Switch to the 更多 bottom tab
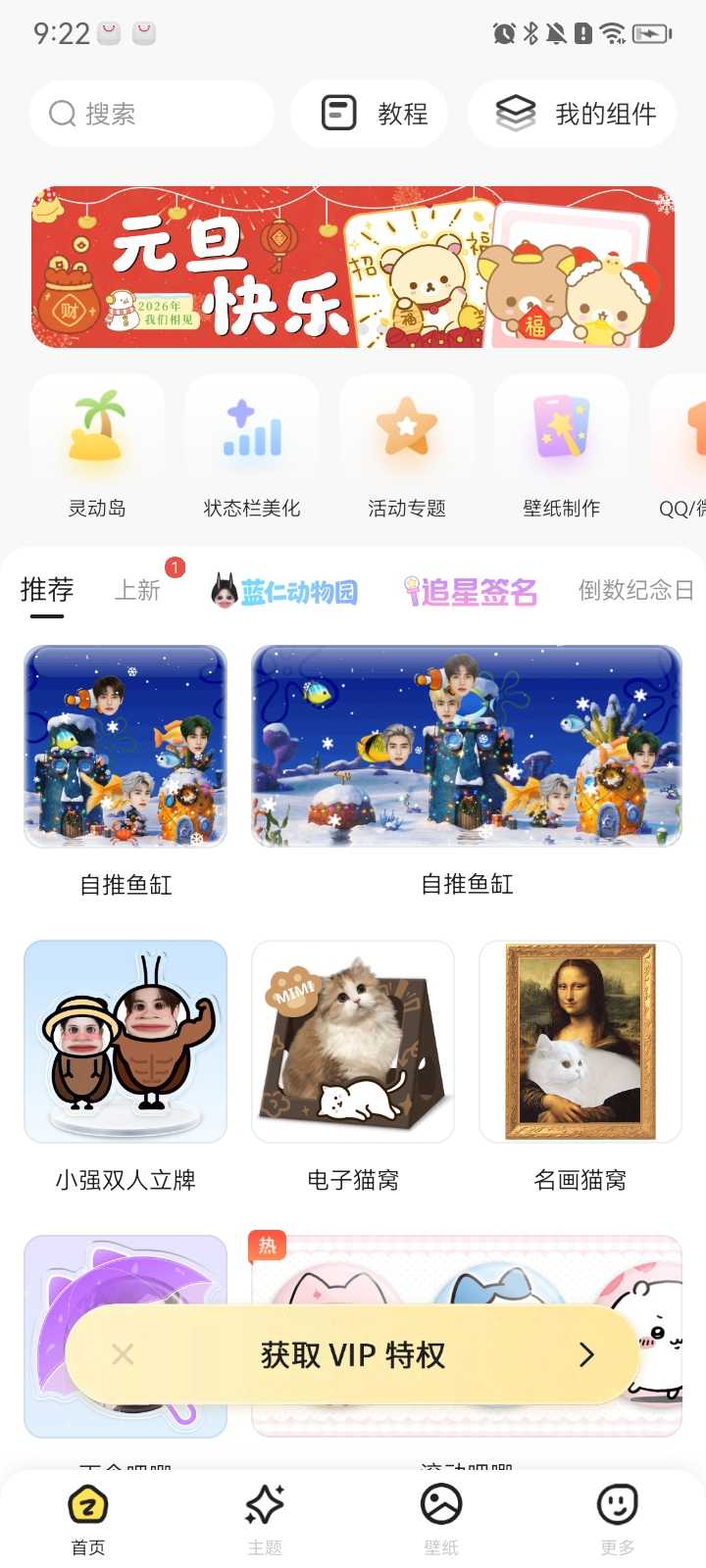 point(618,1519)
